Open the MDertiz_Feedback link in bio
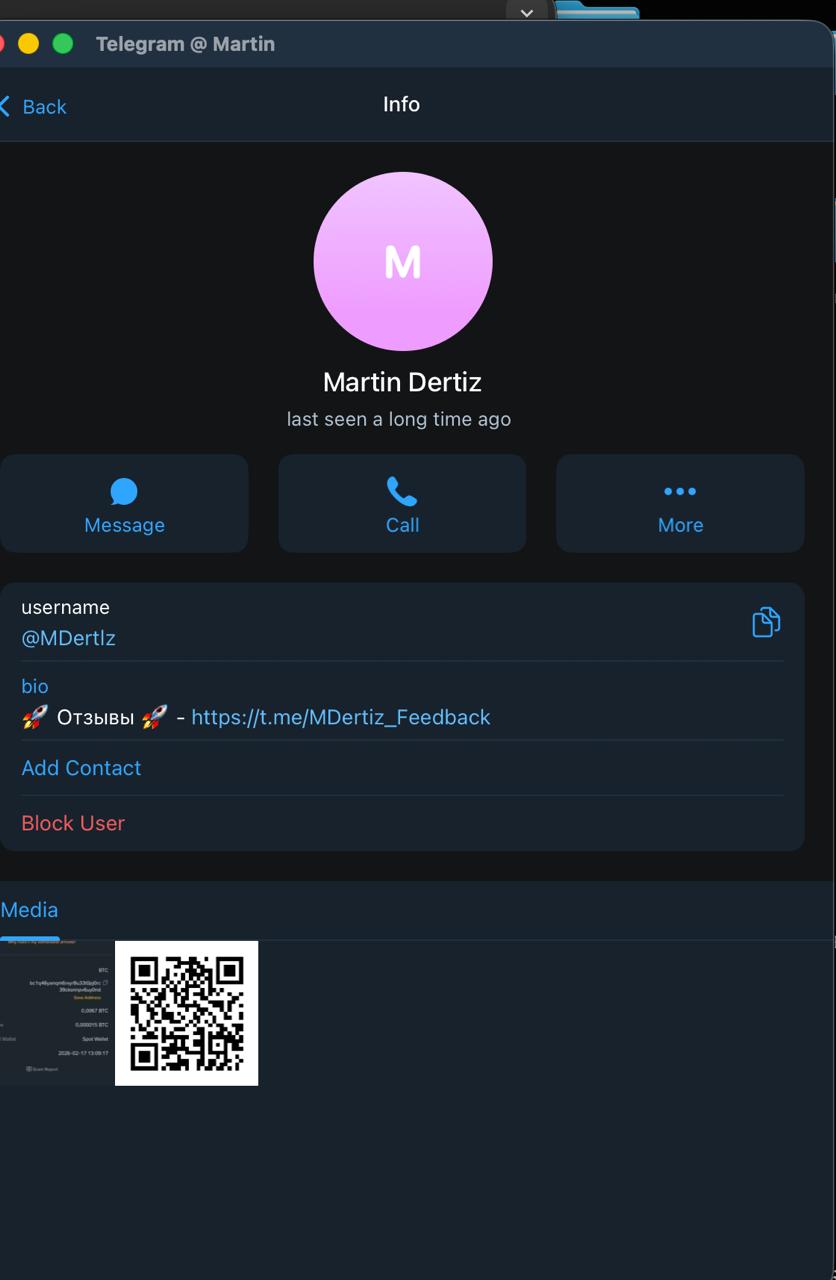Screen dimensions: 836x1280 click(x=340, y=717)
